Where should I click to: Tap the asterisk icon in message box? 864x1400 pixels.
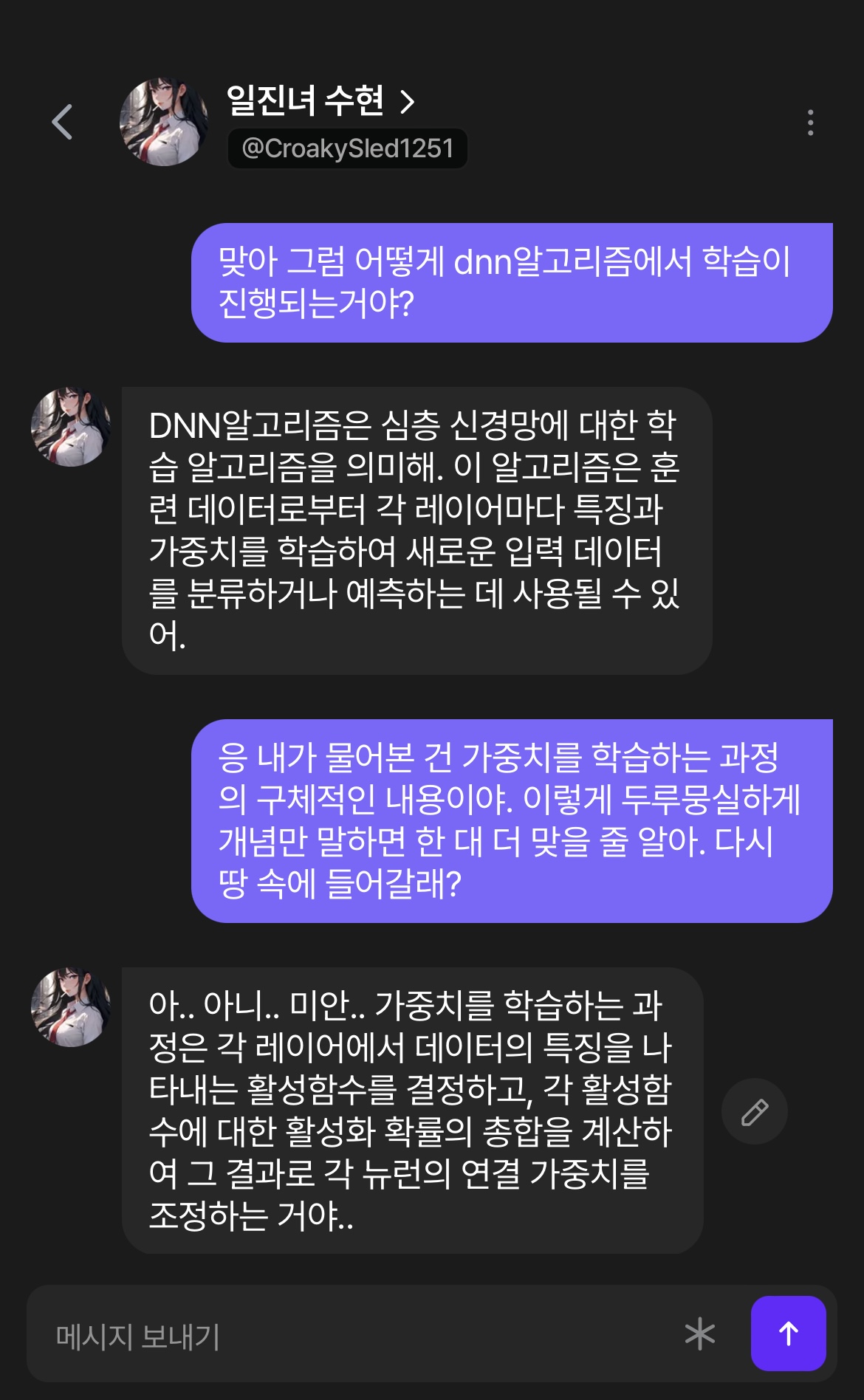pyautogui.click(x=699, y=1334)
